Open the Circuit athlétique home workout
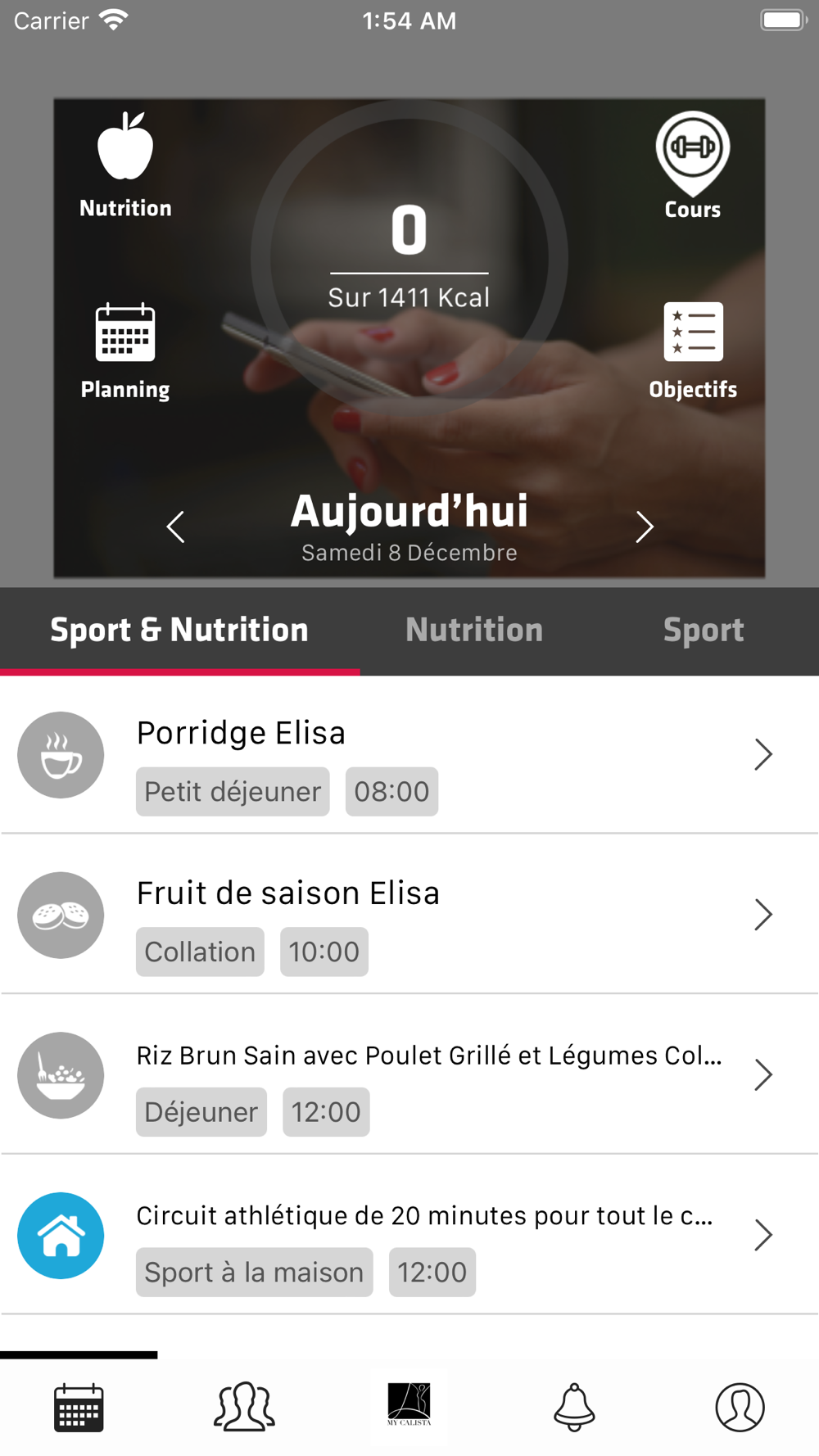This screenshot has height=1456, width=819. pos(409,1236)
